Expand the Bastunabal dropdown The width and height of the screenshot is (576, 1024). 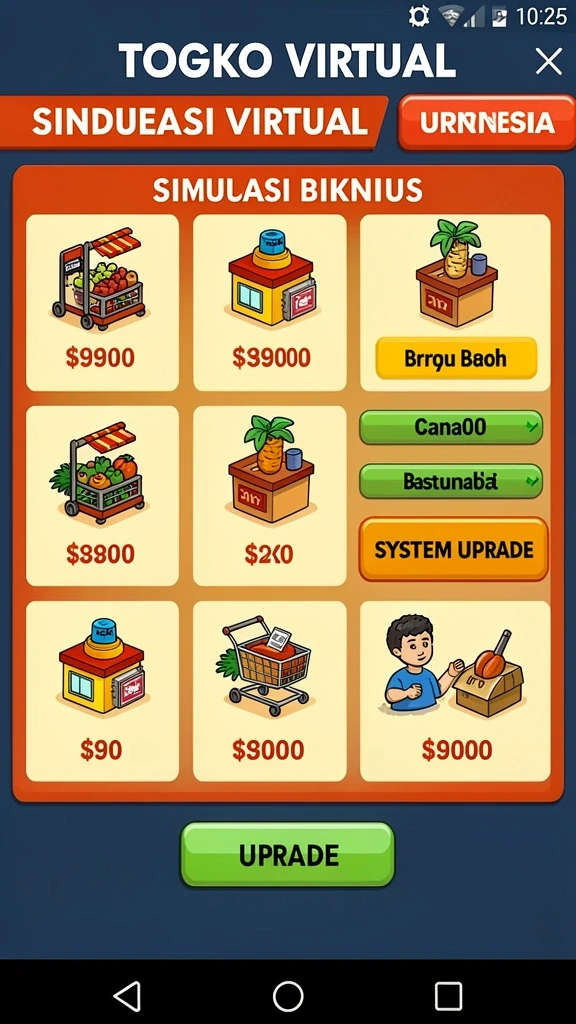451,481
